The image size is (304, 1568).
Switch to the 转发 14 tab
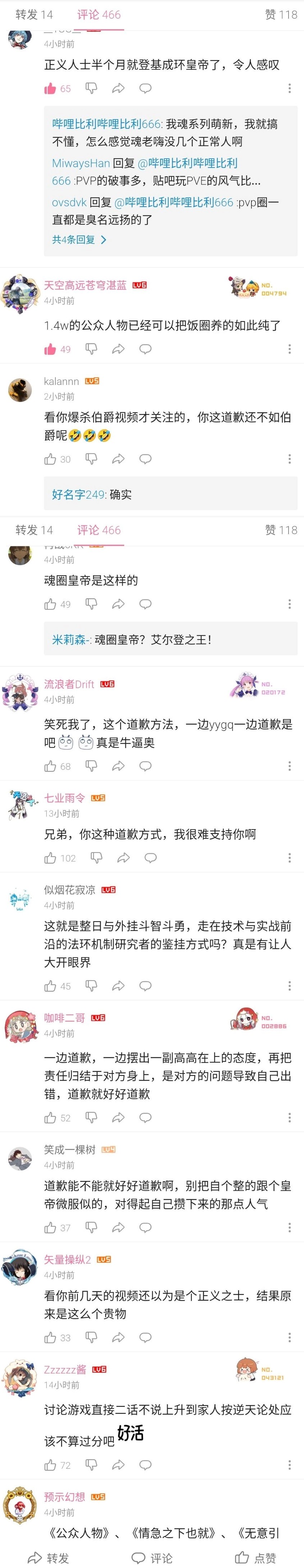pos(34,14)
